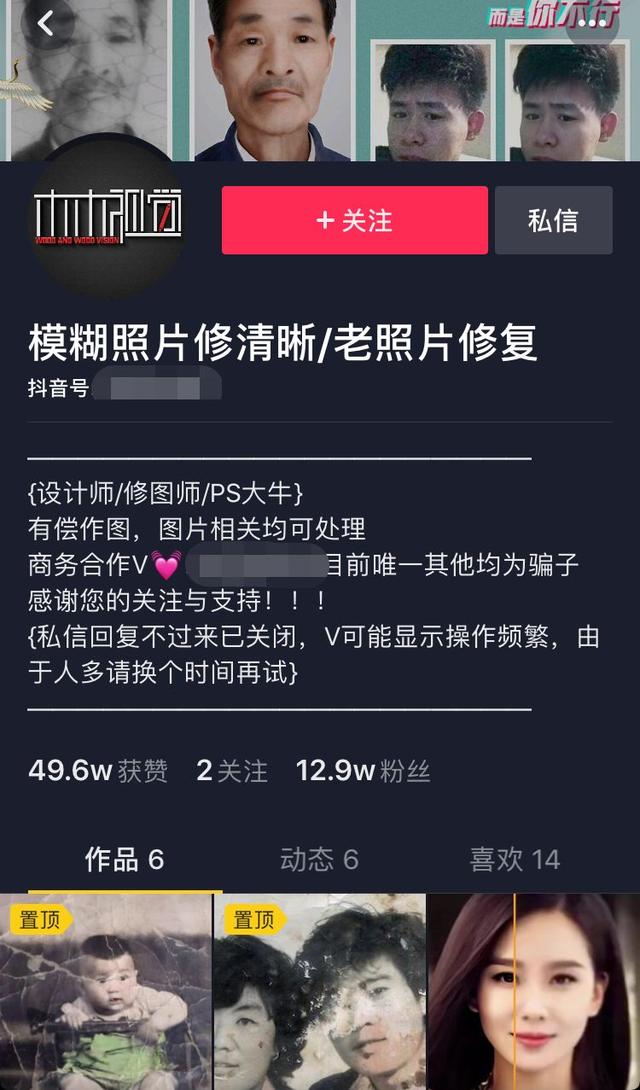The width and height of the screenshot is (640, 1090).
Task: Open the 12.9w 粉丝 followers list
Action: (x=363, y=771)
